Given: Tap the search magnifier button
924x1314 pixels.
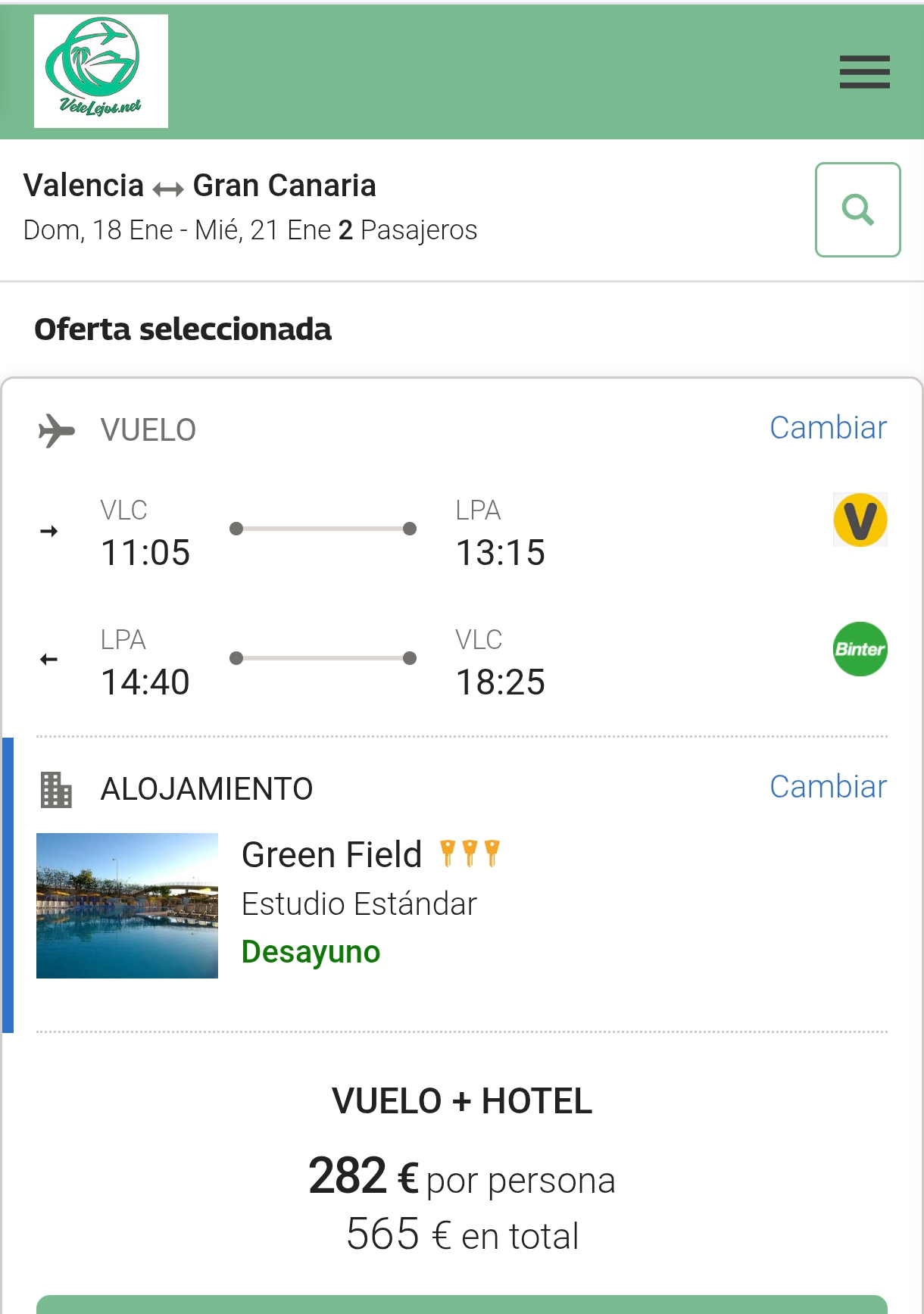Looking at the screenshot, I should pos(857,210).
